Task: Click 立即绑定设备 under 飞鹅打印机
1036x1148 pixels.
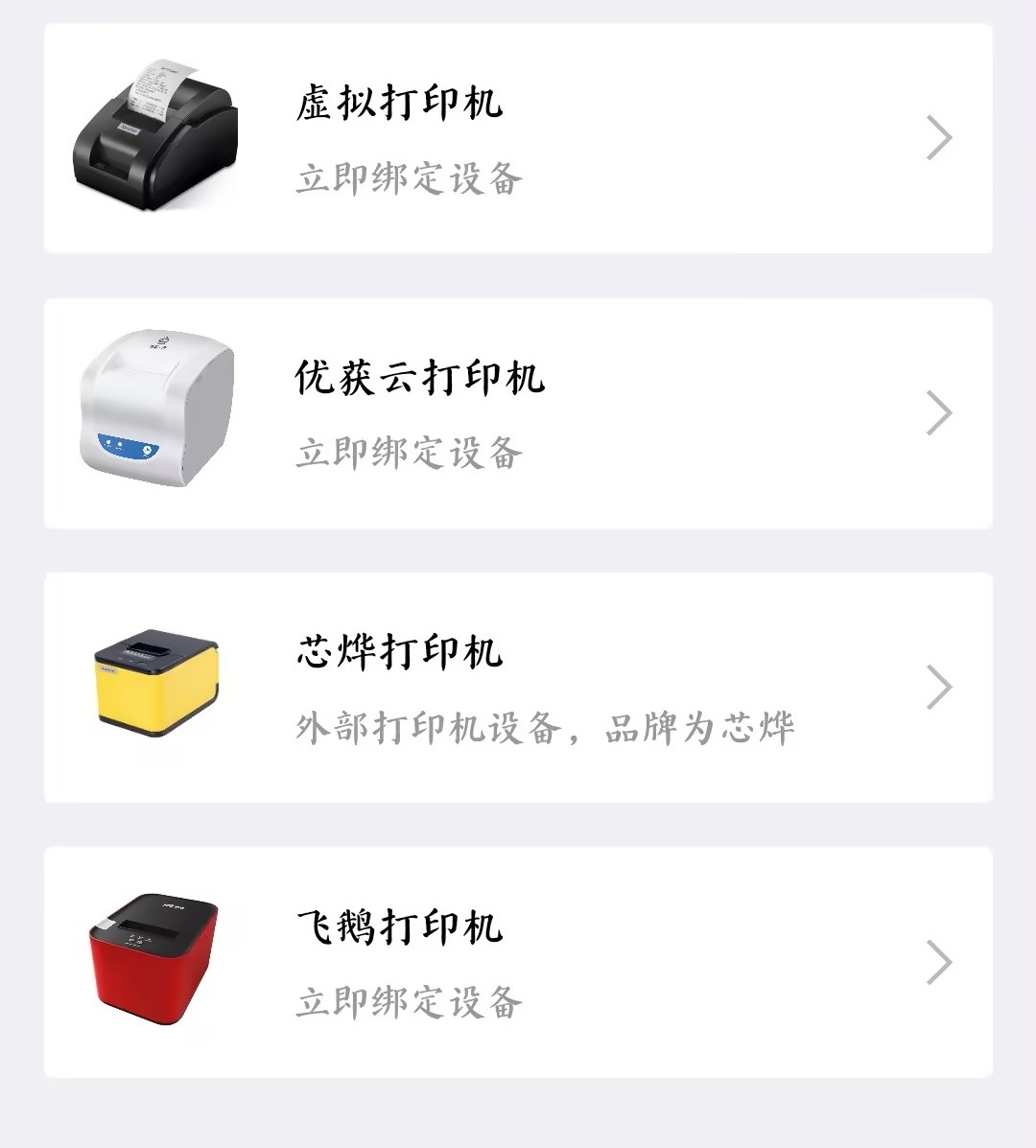Action: tap(410, 1002)
